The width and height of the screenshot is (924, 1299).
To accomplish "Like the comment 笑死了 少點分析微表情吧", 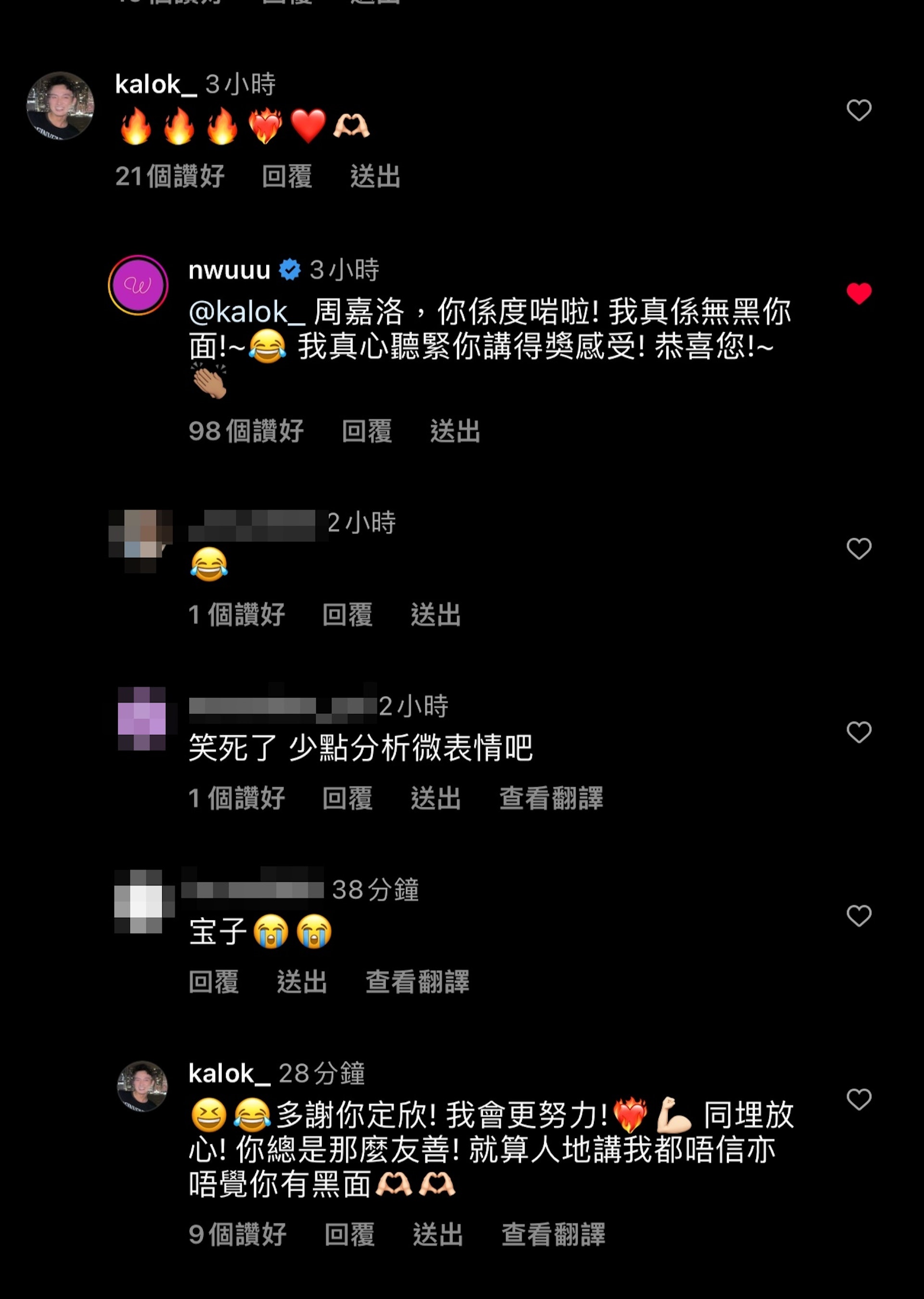I will pyautogui.click(x=859, y=732).
